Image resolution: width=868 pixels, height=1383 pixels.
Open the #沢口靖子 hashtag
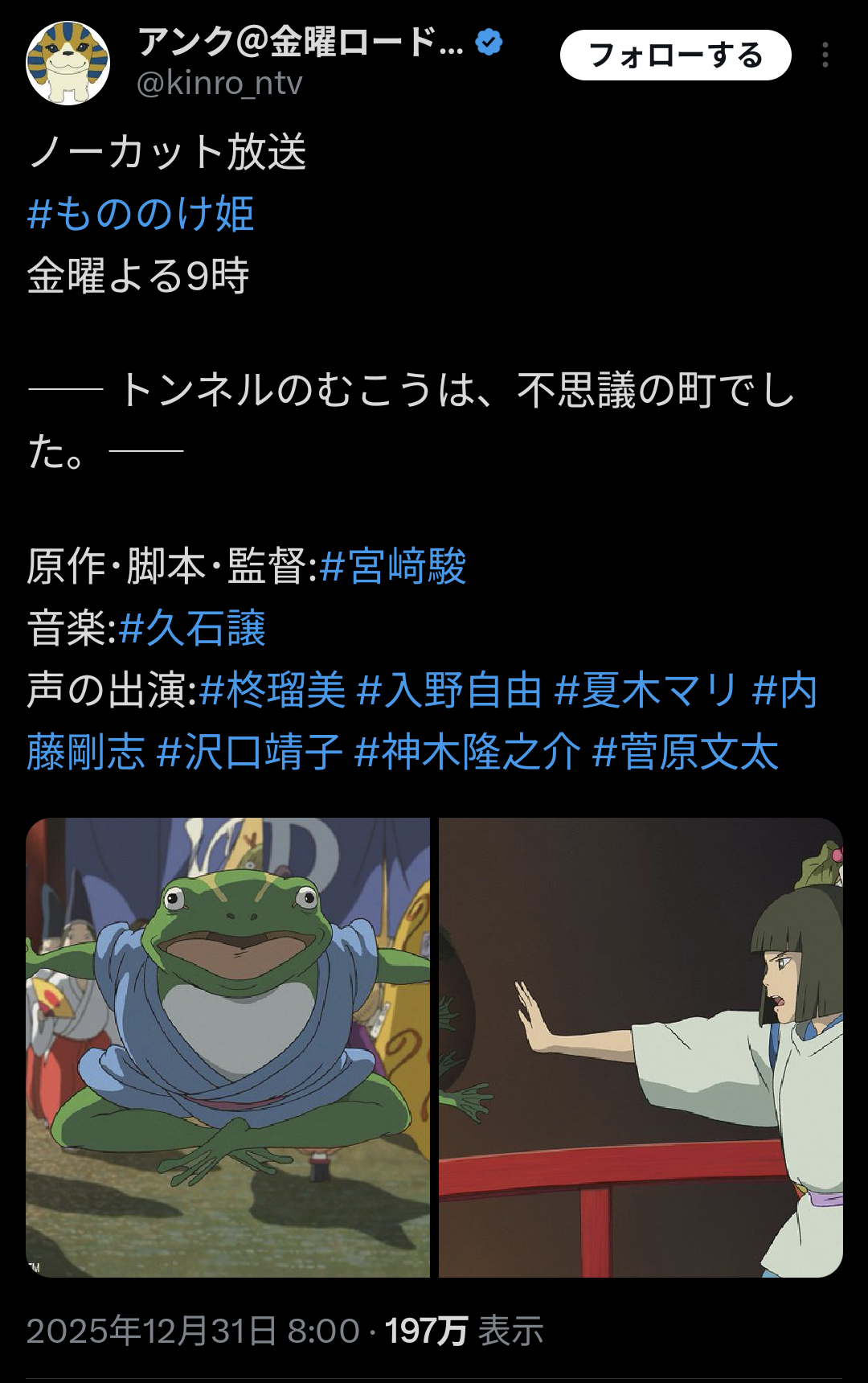(x=250, y=752)
